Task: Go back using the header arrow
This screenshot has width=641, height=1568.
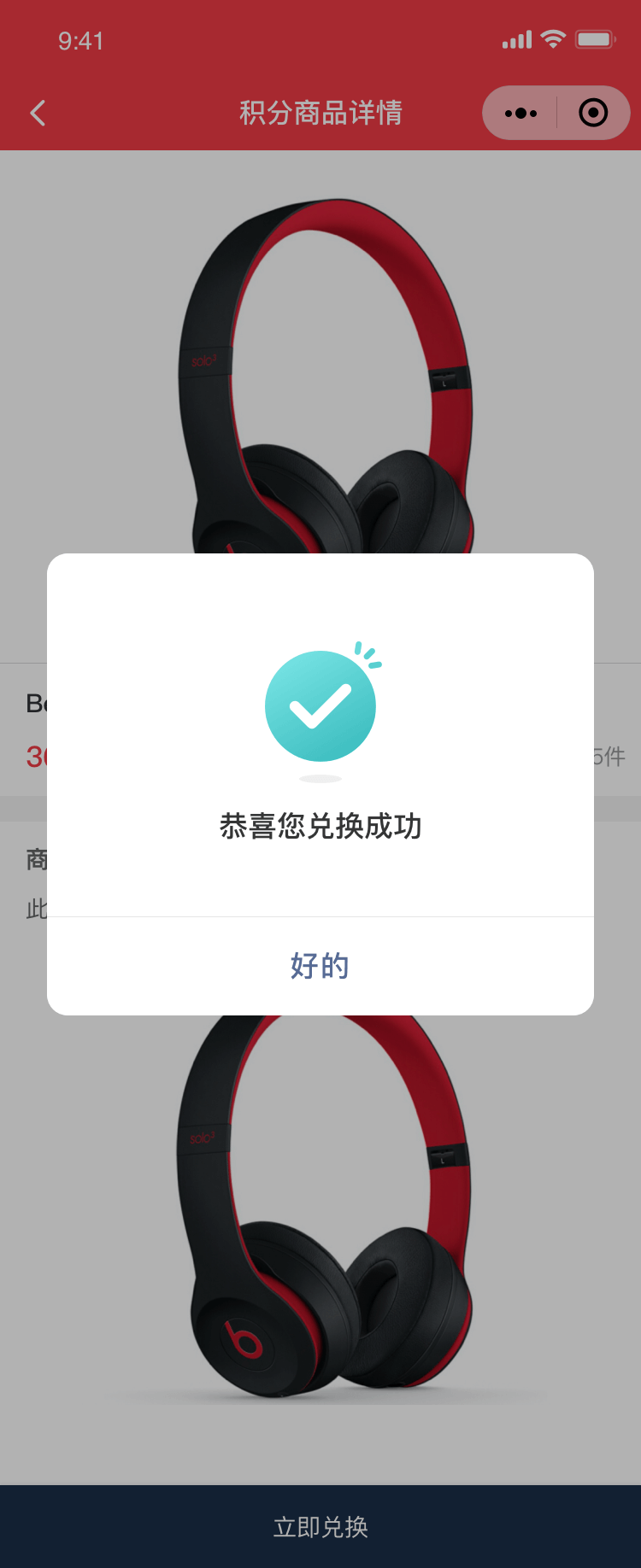Action: click(38, 113)
